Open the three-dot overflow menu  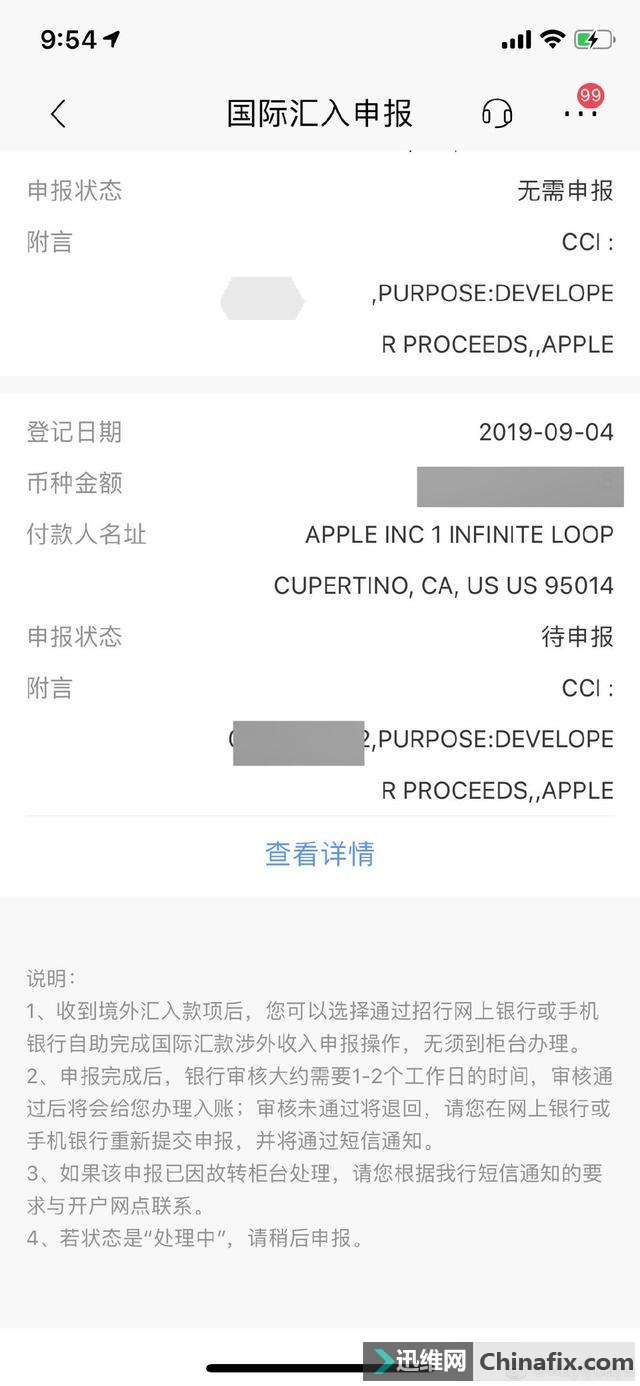coord(580,114)
